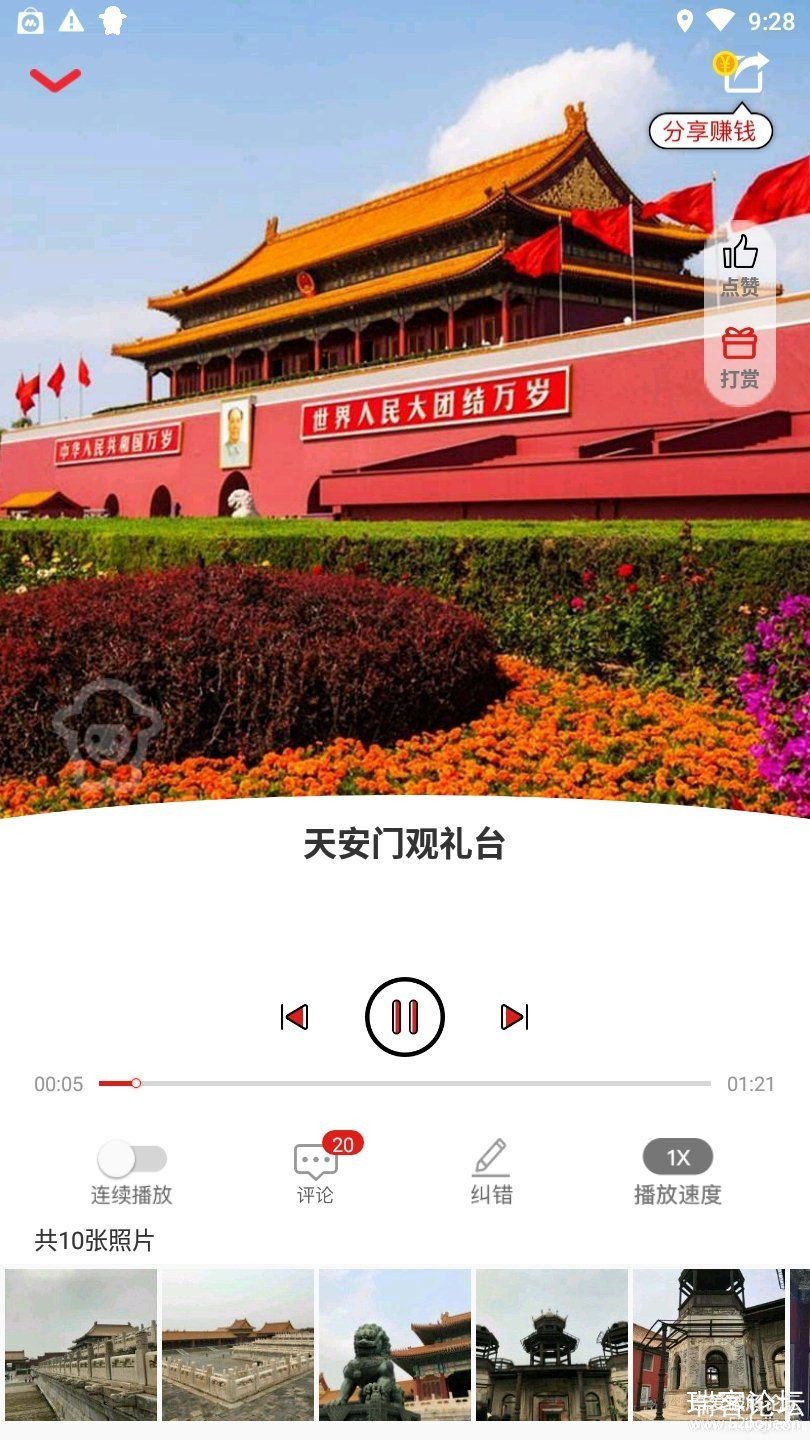810x1440 pixels.
Task: Skip to the next track
Action: [514, 1017]
